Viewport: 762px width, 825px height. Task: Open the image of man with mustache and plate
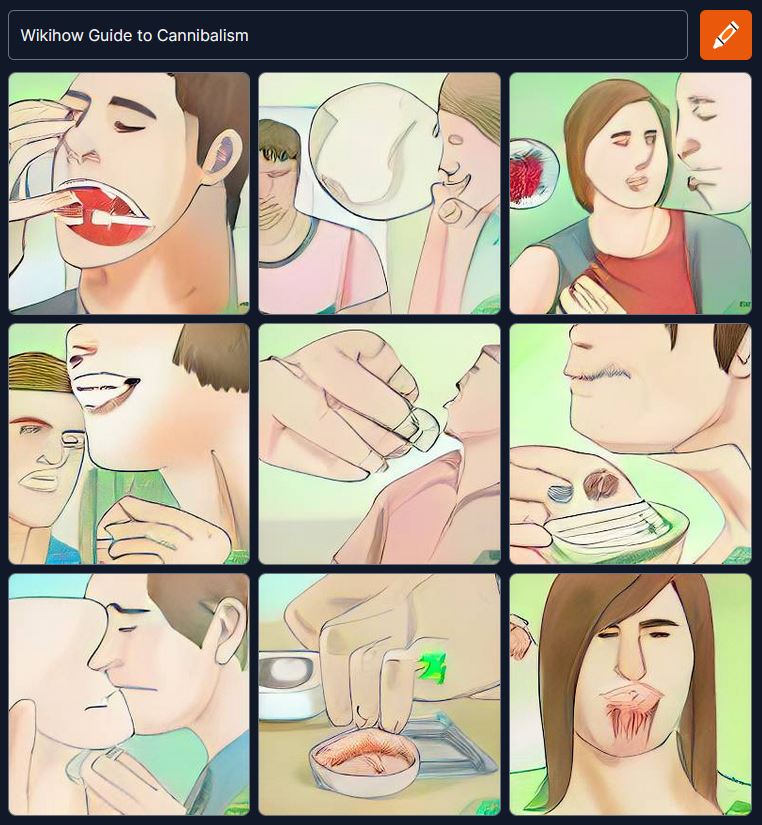coord(630,444)
